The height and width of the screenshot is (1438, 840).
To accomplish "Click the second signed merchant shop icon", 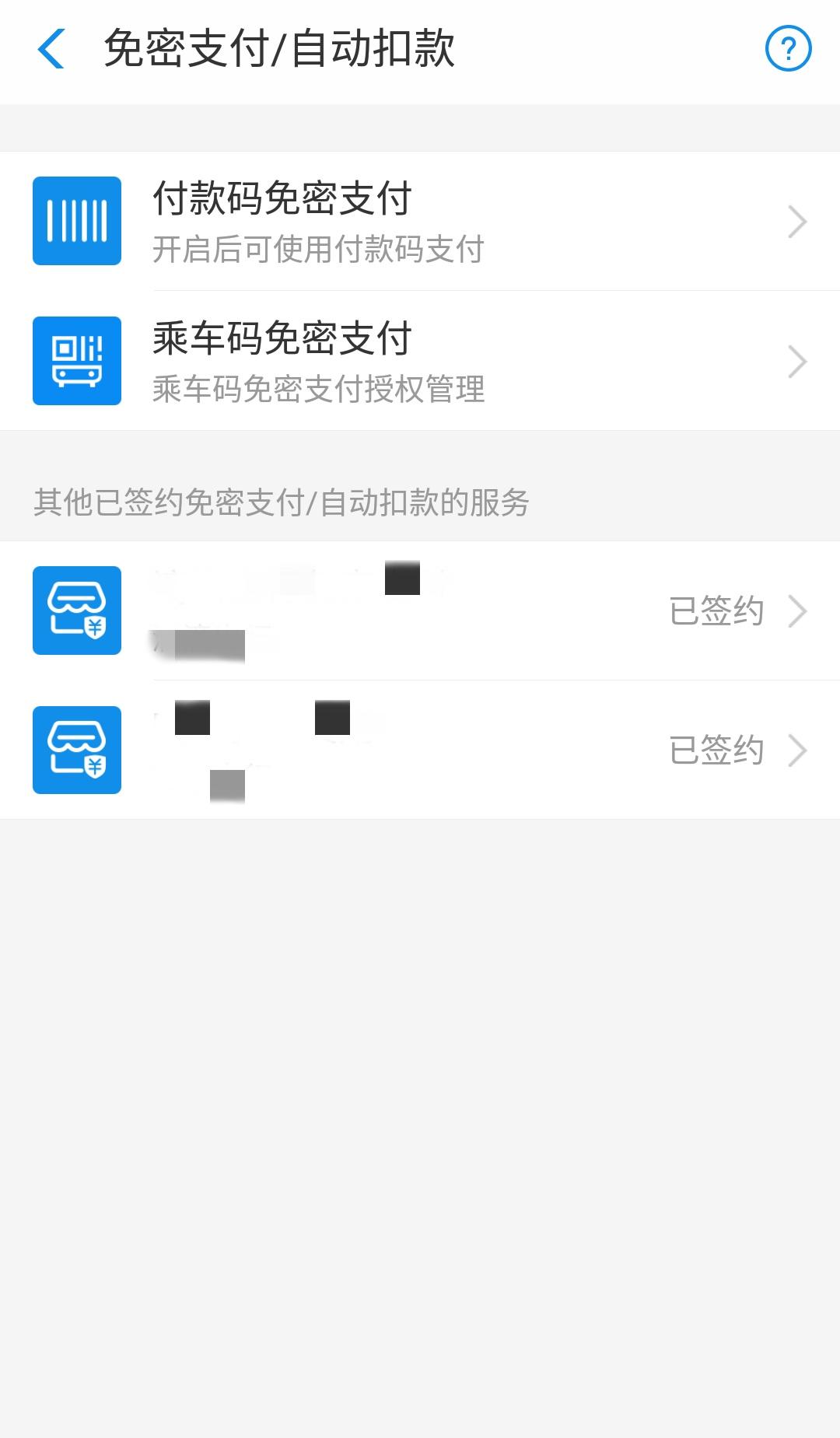I will (76, 750).
